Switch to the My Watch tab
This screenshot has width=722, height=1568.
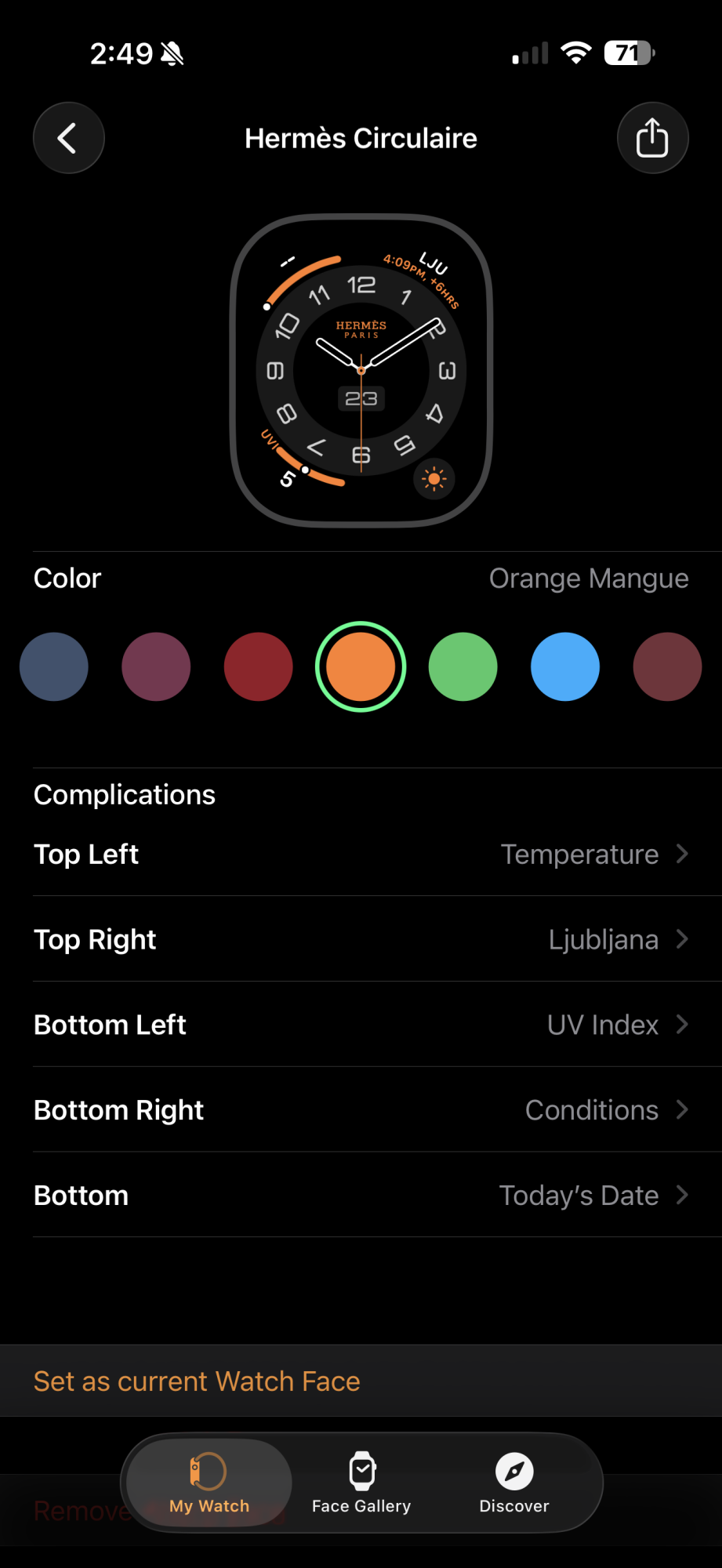point(209,1483)
